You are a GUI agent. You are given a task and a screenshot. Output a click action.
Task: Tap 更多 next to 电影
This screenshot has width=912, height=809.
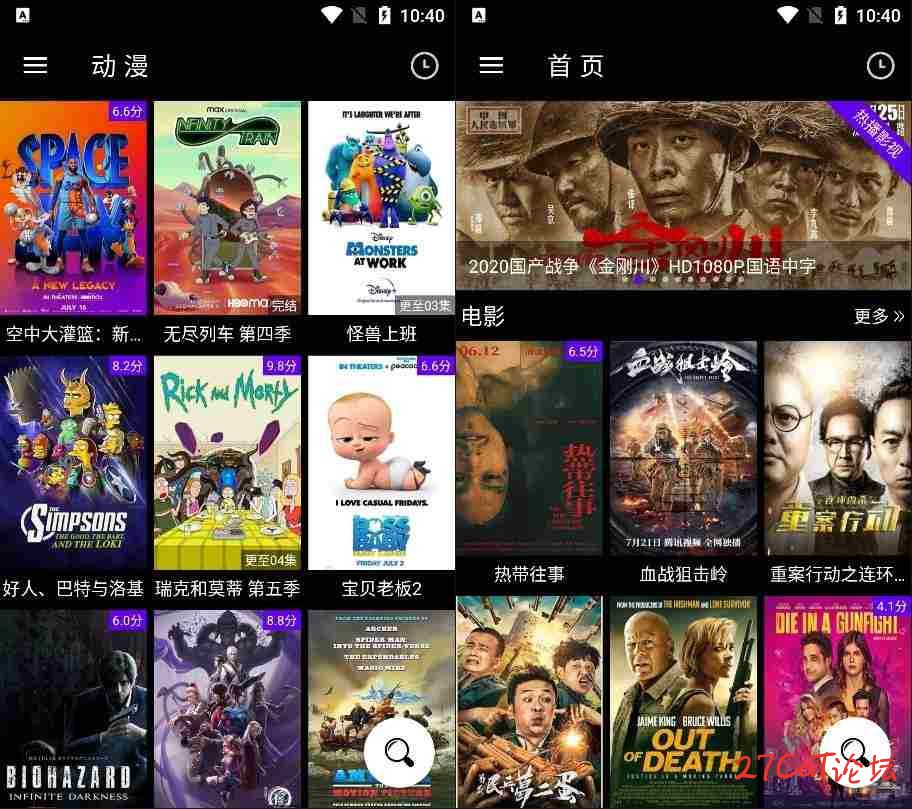click(878, 316)
